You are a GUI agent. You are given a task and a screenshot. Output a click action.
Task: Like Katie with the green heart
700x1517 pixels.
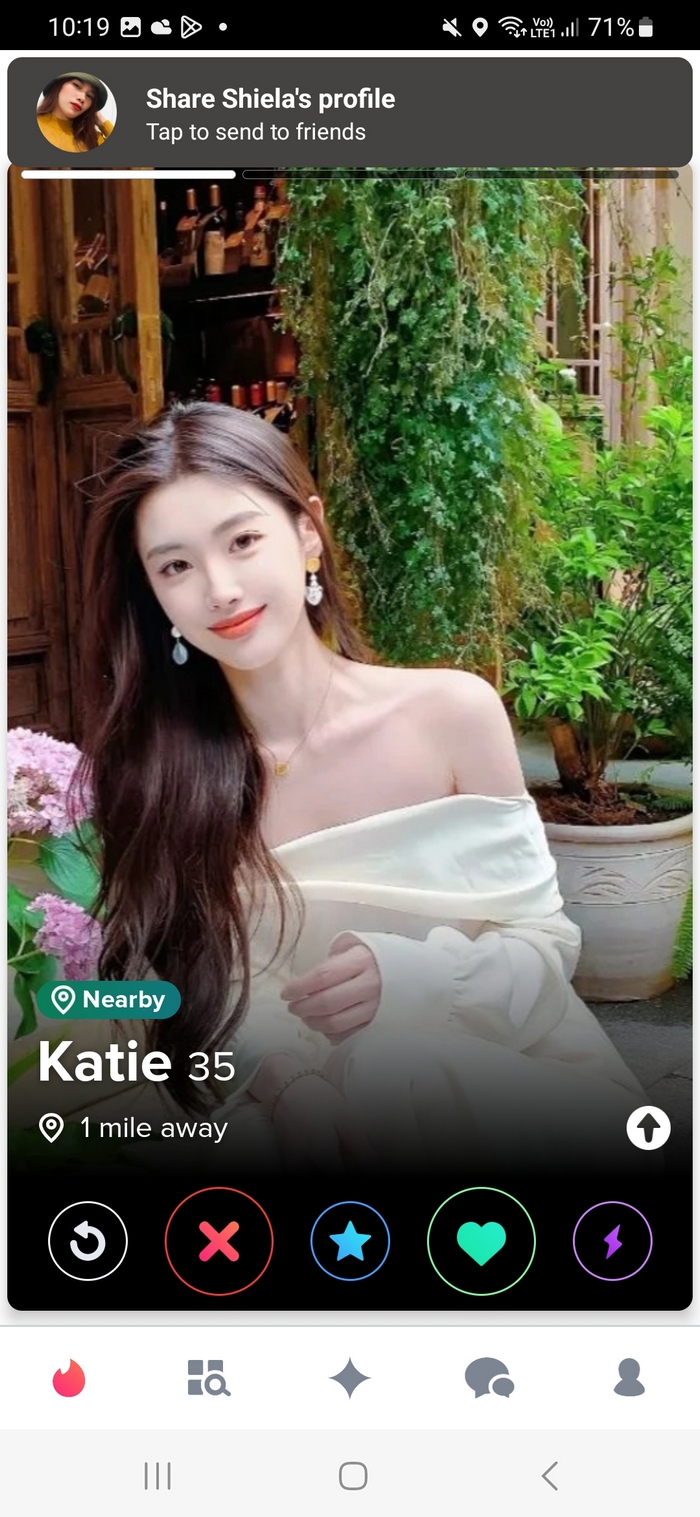(481, 1241)
